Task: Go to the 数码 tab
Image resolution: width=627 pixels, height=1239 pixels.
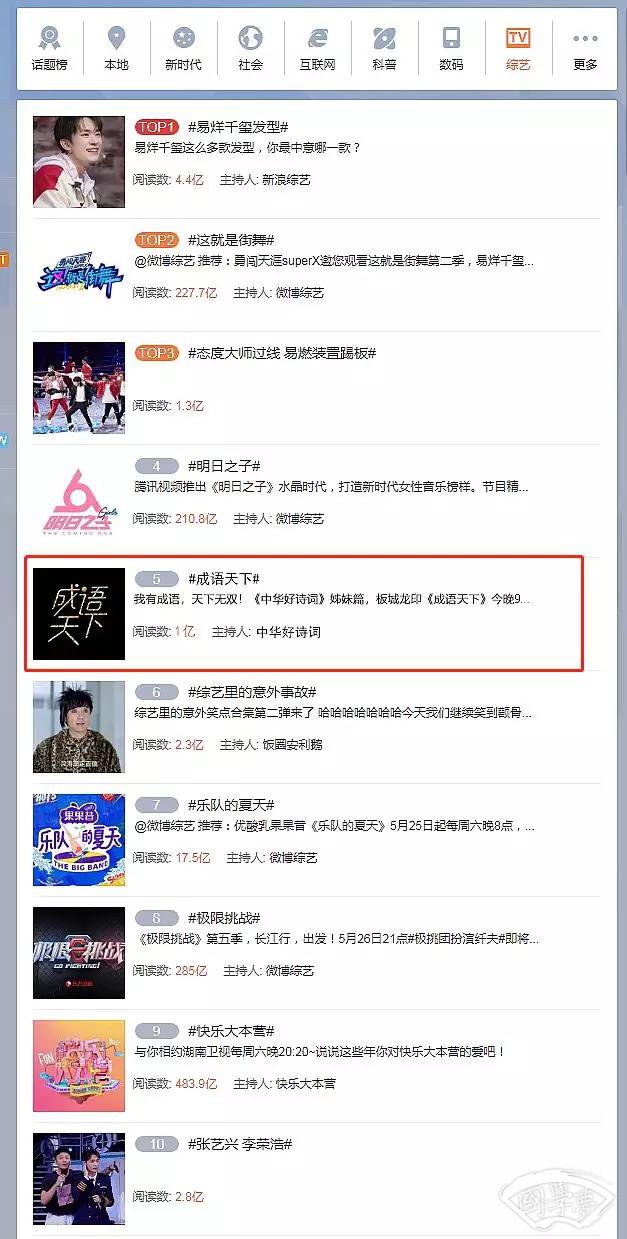Action: click(x=451, y=49)
